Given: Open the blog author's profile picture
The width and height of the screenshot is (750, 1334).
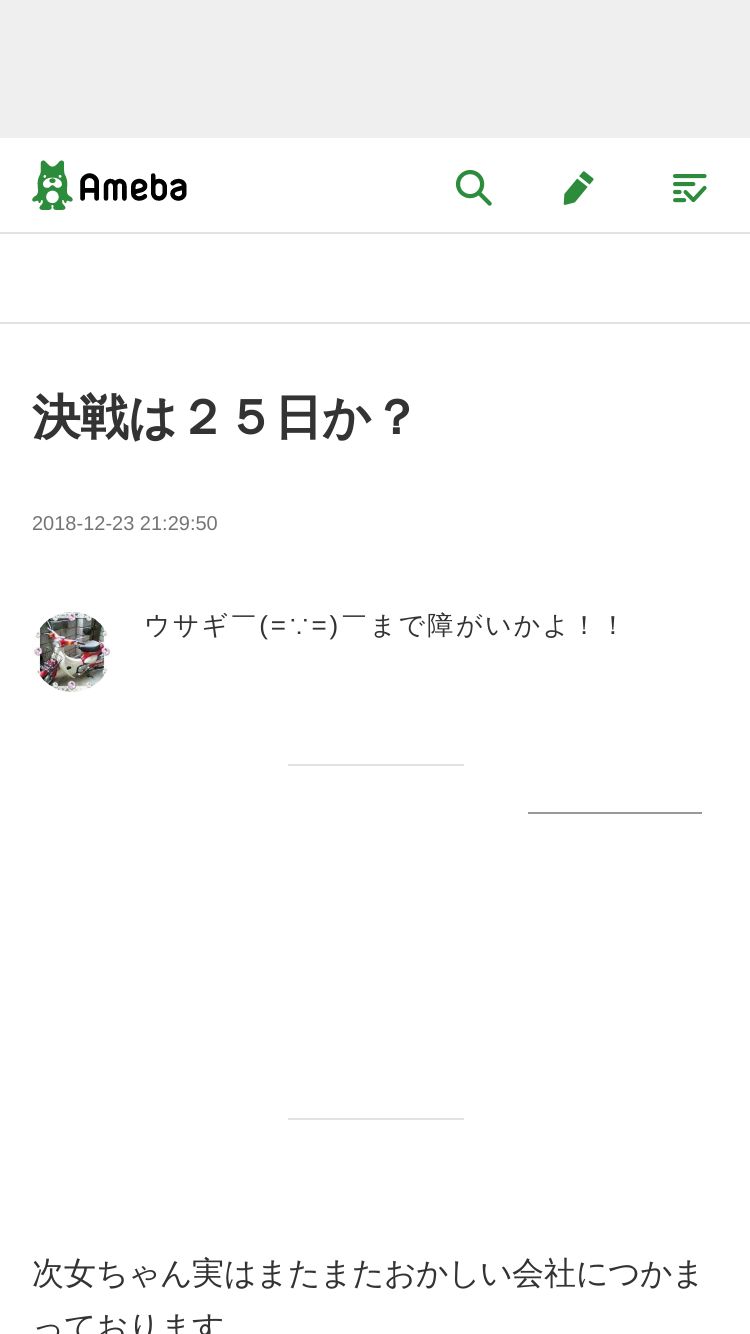Looking at the screenshot, I should pyautogui.click(x=71, y=651).
